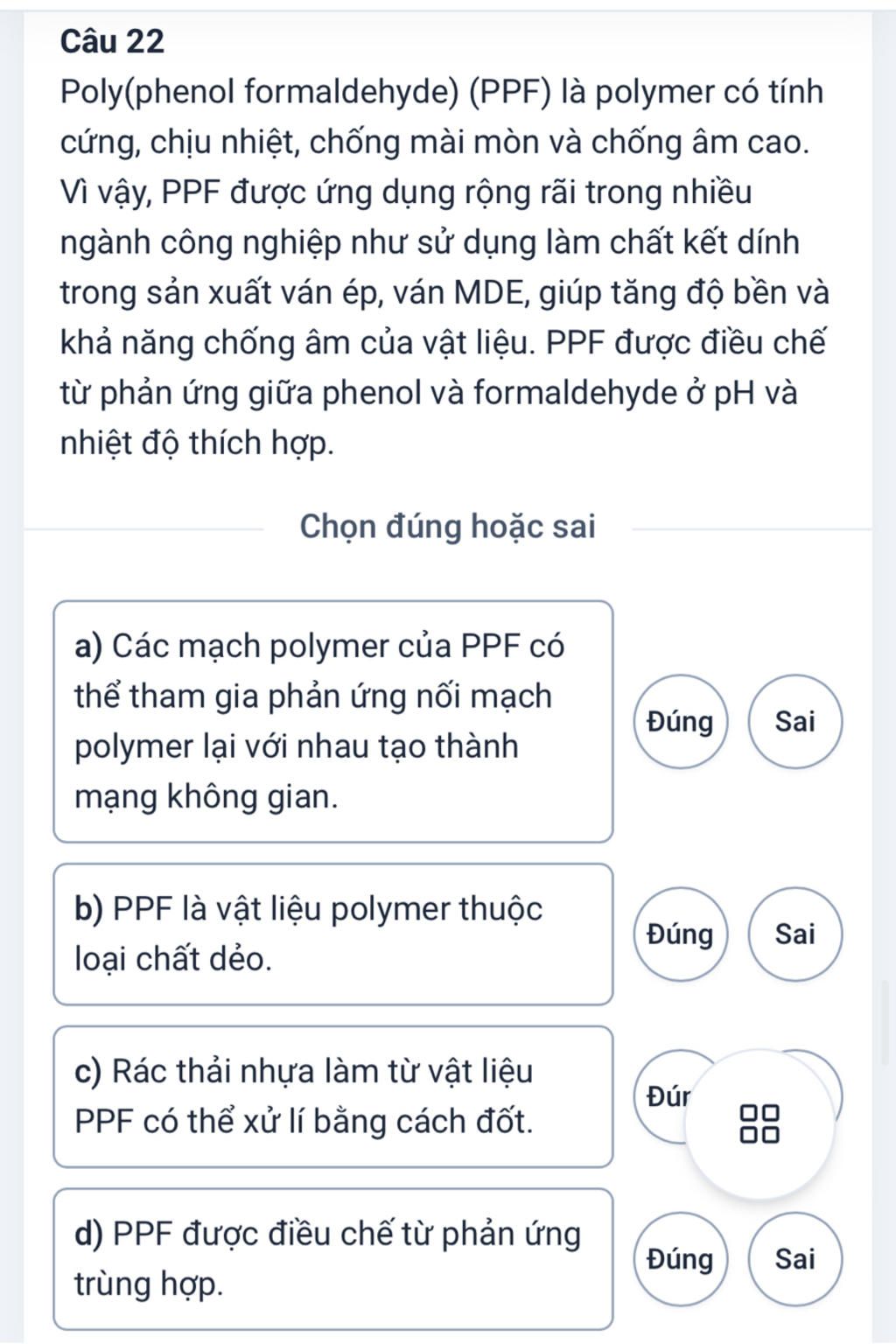Viewport: 896px width, 1344px height.
Task: Answer Đúng for statement d) trùng hợp
Action: [x=680, y=1259]
